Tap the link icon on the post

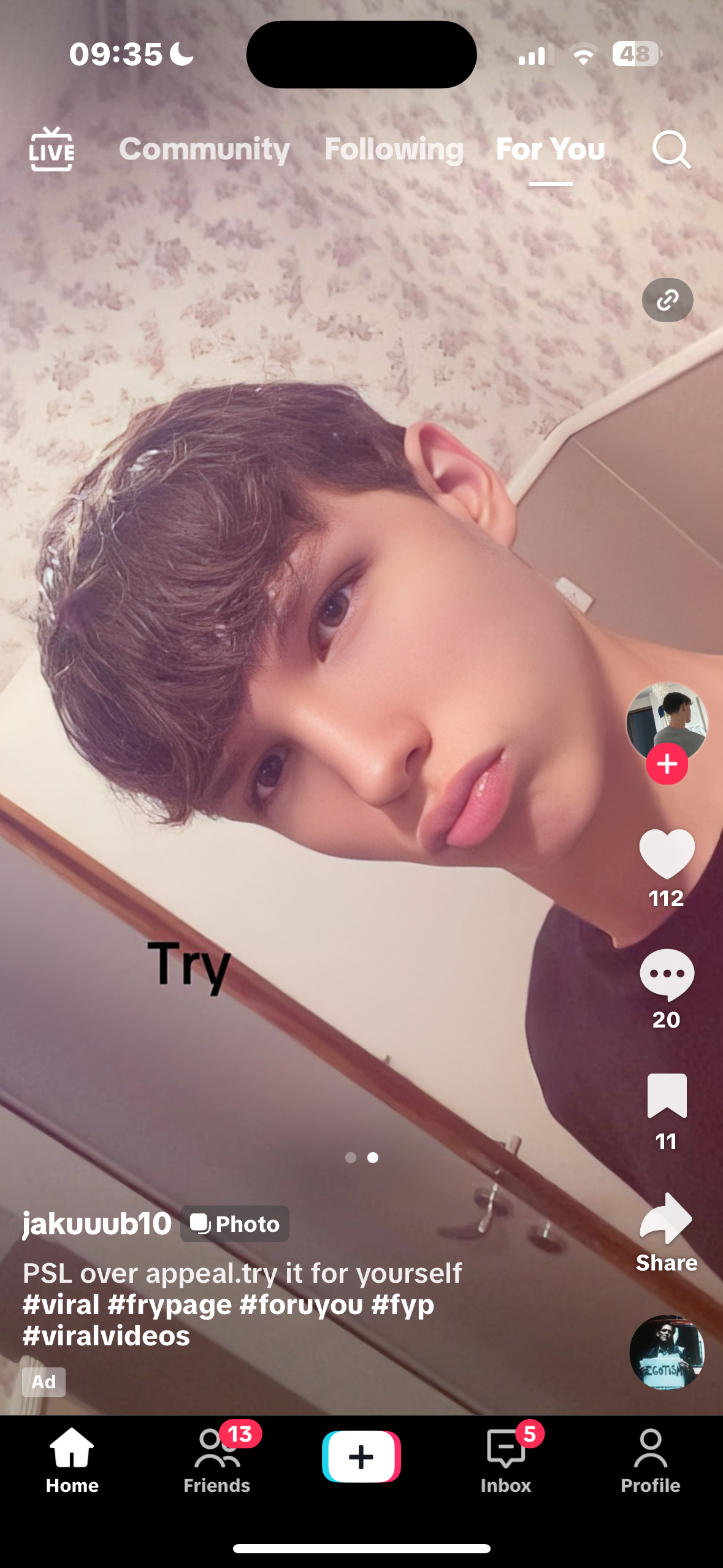pos(667,300)
